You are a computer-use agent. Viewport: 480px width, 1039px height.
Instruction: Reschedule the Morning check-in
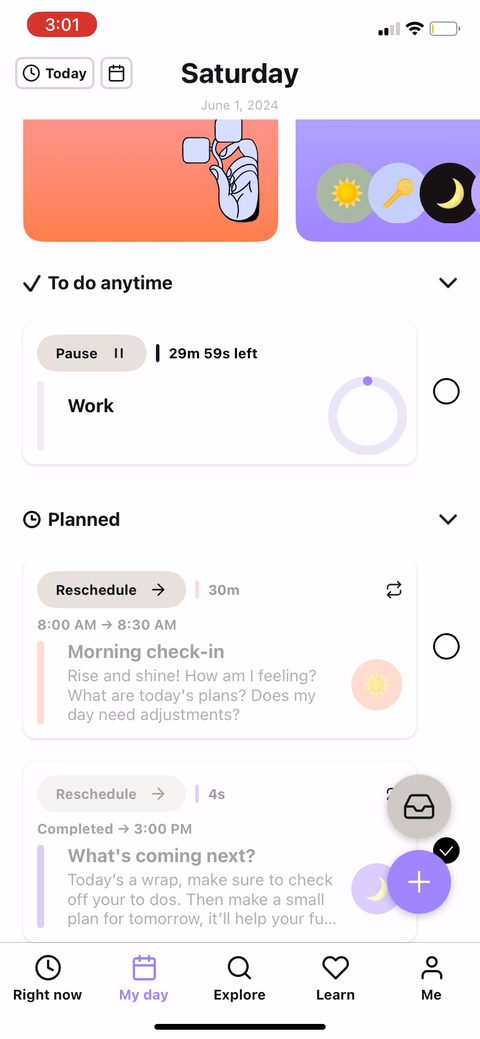point(111,590)
